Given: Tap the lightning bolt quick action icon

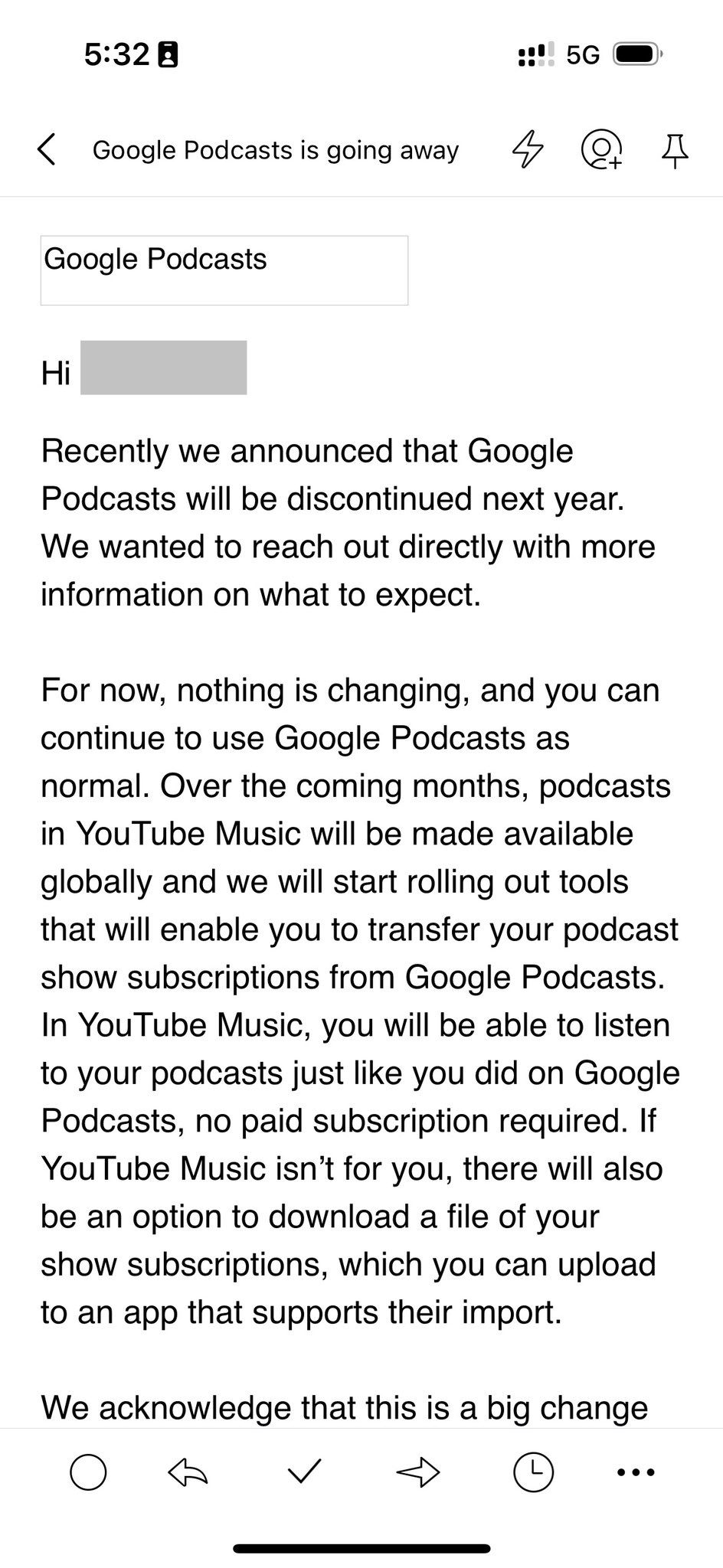Looking at the screenshot, I should click(x=528, y=149).
